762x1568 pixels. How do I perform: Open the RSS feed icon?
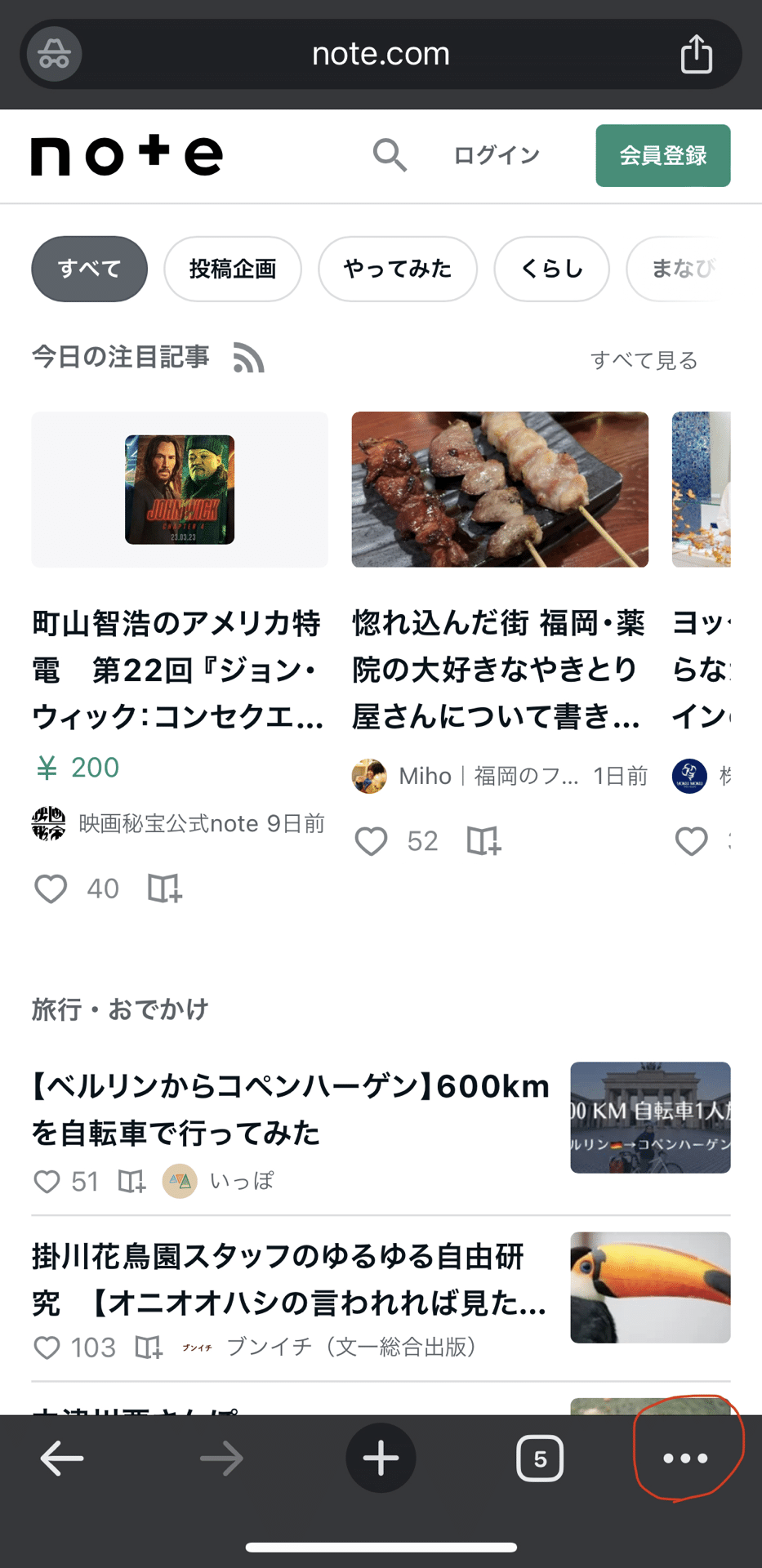tap(248, 358)
